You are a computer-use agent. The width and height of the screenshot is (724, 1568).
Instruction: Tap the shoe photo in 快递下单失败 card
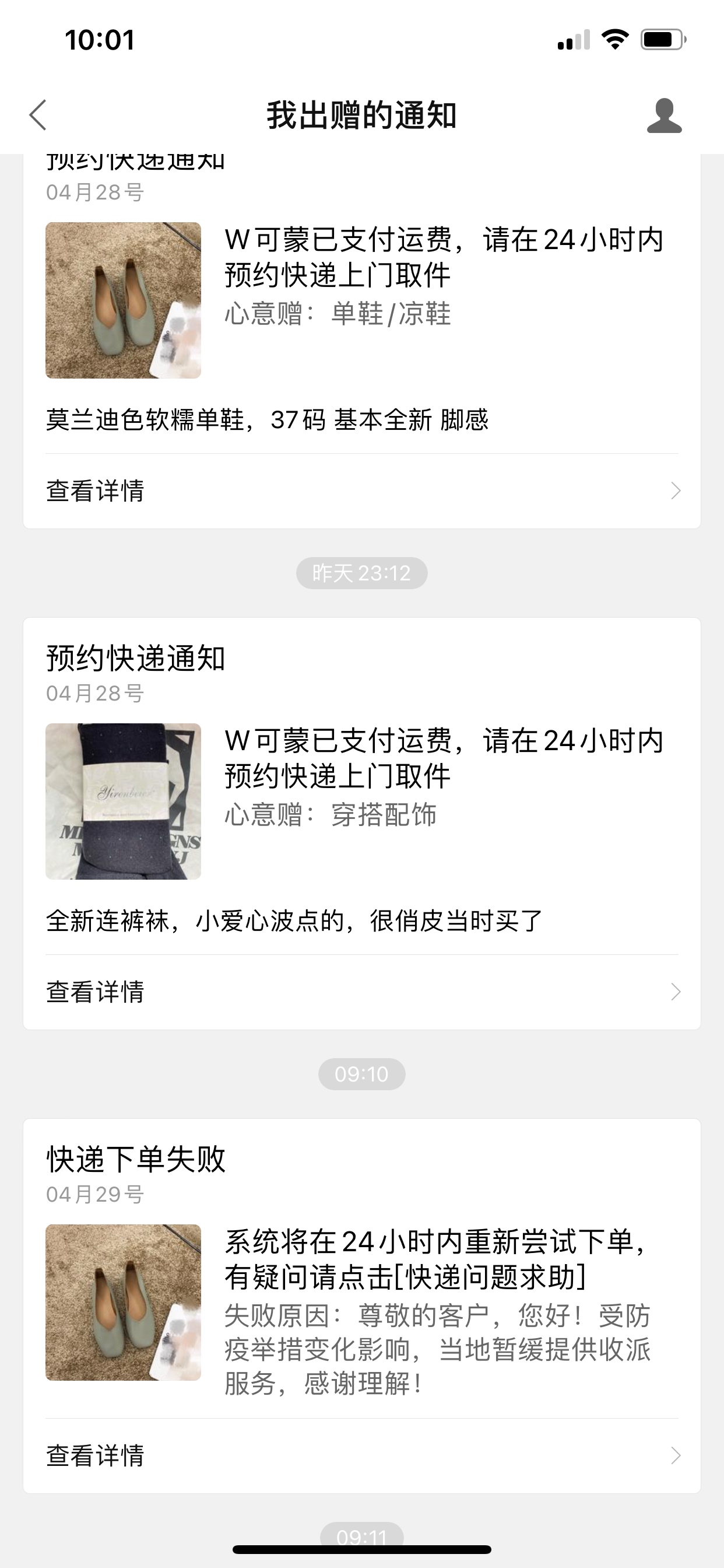[124, 1302]
